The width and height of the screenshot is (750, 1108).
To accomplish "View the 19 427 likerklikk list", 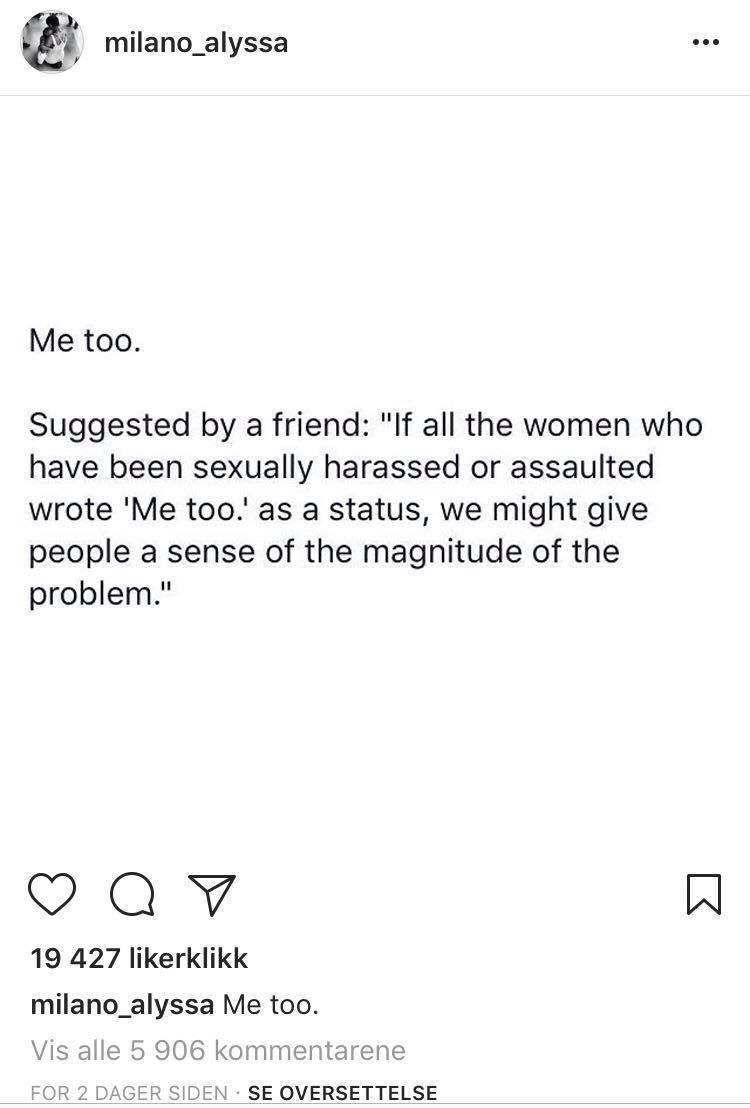I will [x=139, y=958].
